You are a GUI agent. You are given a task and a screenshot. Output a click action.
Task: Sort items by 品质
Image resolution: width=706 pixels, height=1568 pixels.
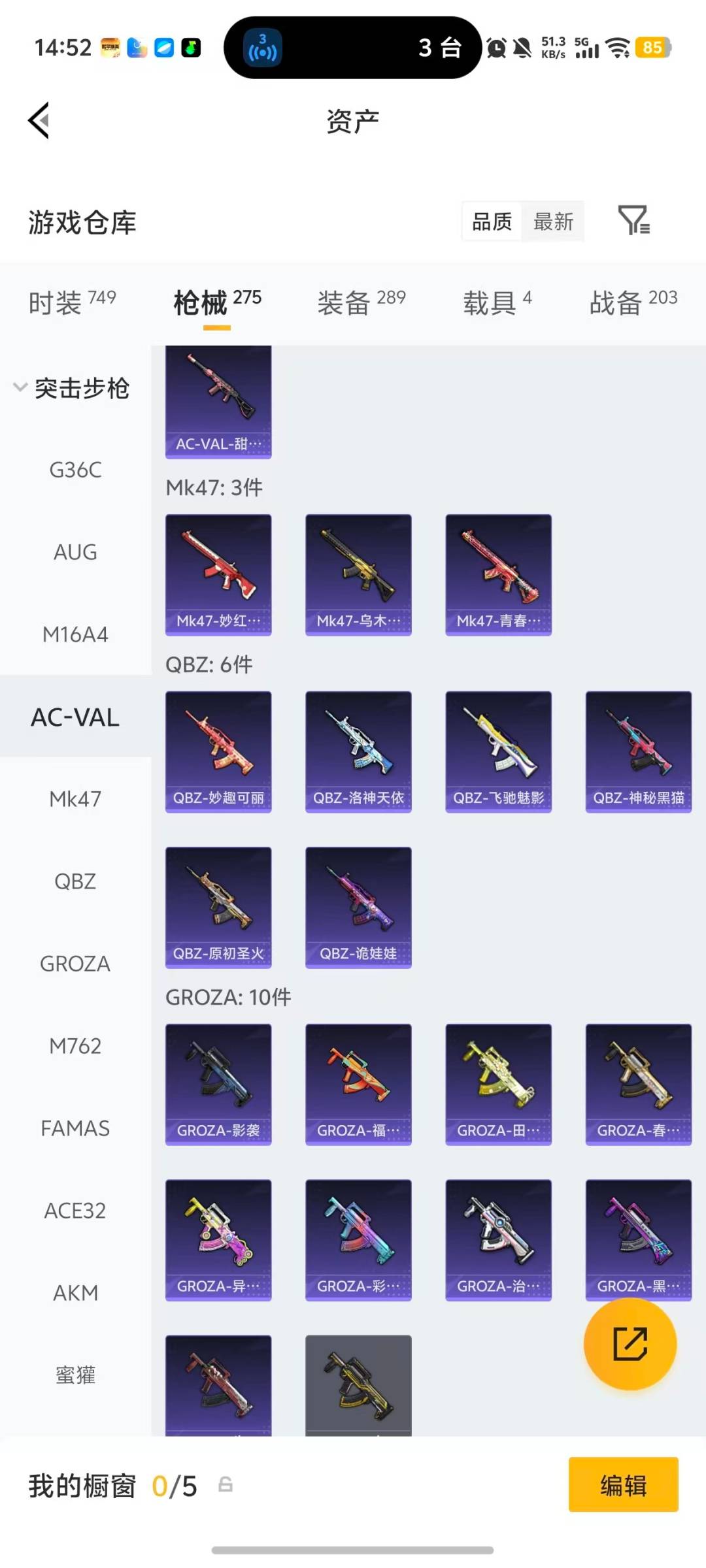pyautogui.click(x=492, y=222)
